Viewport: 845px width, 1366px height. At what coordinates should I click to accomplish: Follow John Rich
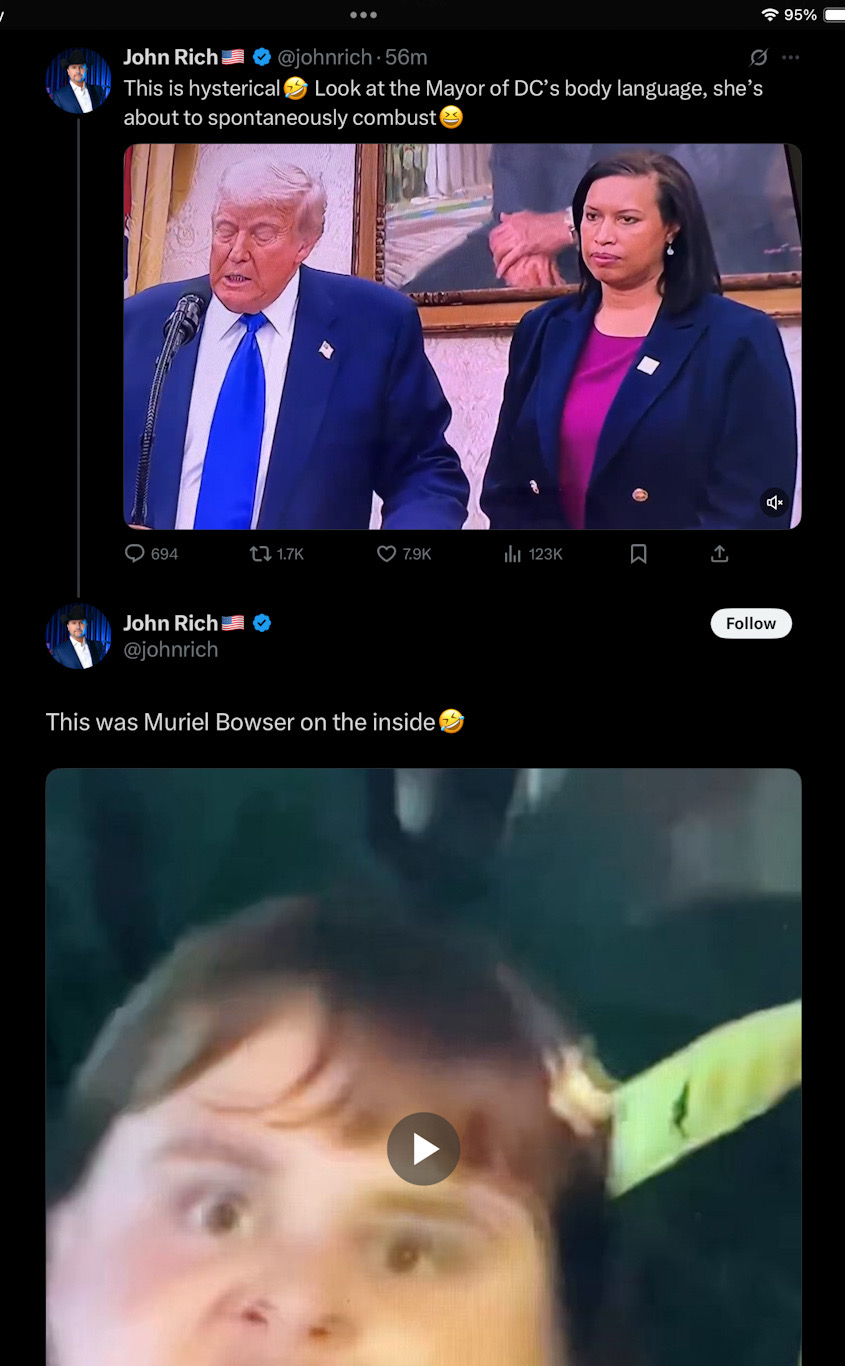coord(751,623)
